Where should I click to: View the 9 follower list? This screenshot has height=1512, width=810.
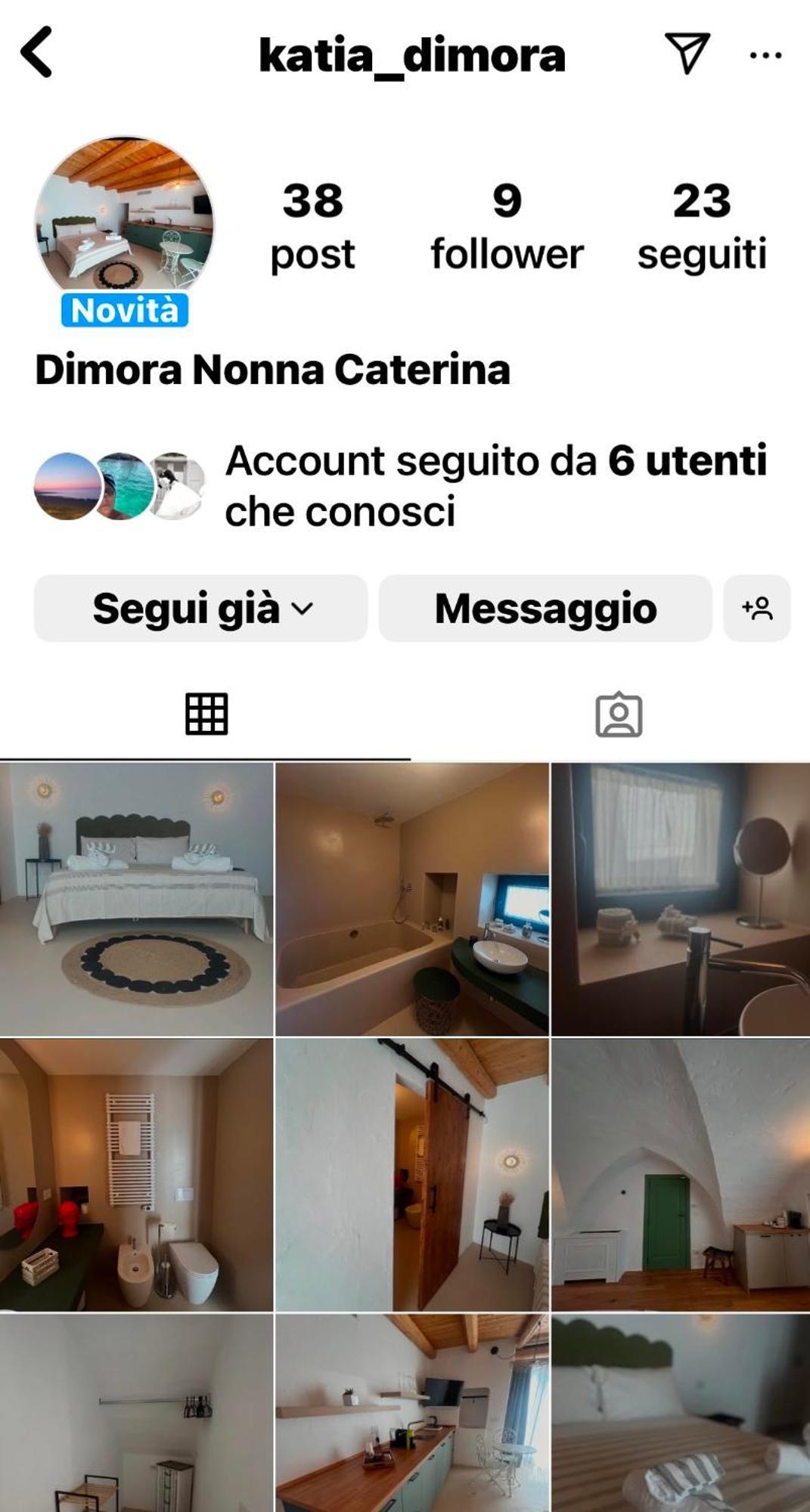click(x=507, y=227)
